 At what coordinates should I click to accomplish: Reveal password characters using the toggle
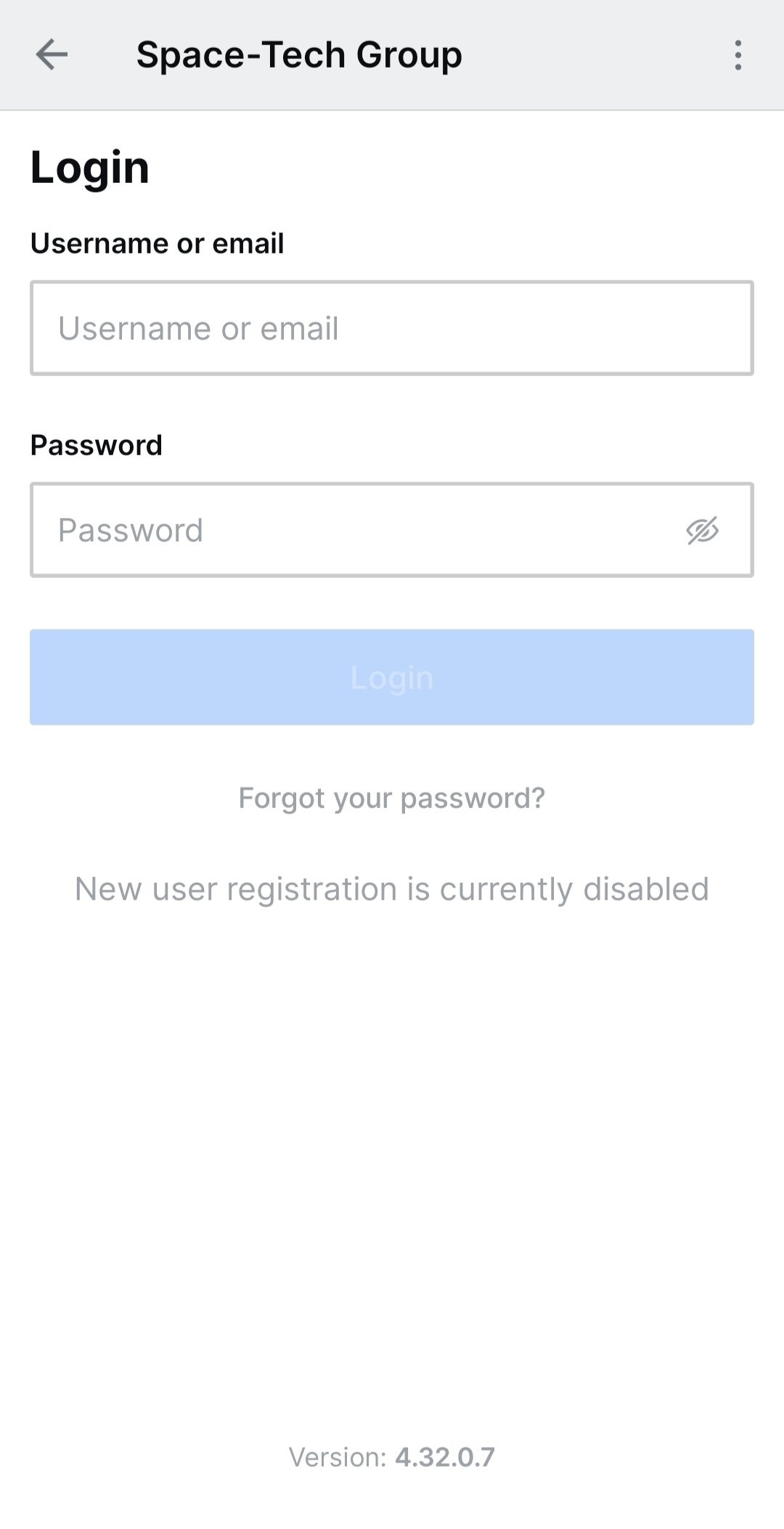click(701, 529)
